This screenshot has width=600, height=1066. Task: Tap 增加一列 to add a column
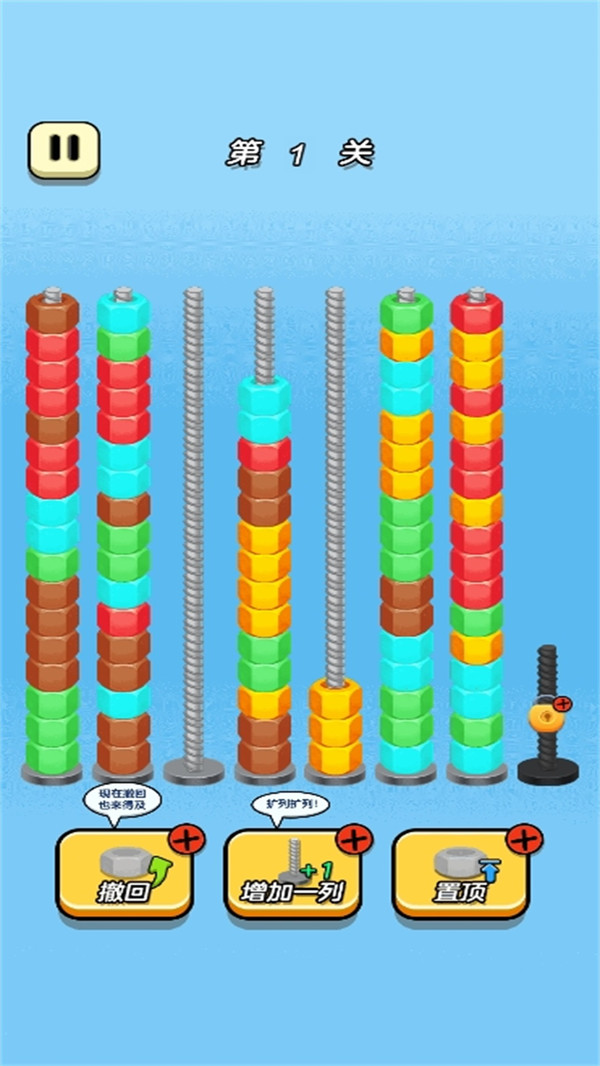tap(292, 874)
